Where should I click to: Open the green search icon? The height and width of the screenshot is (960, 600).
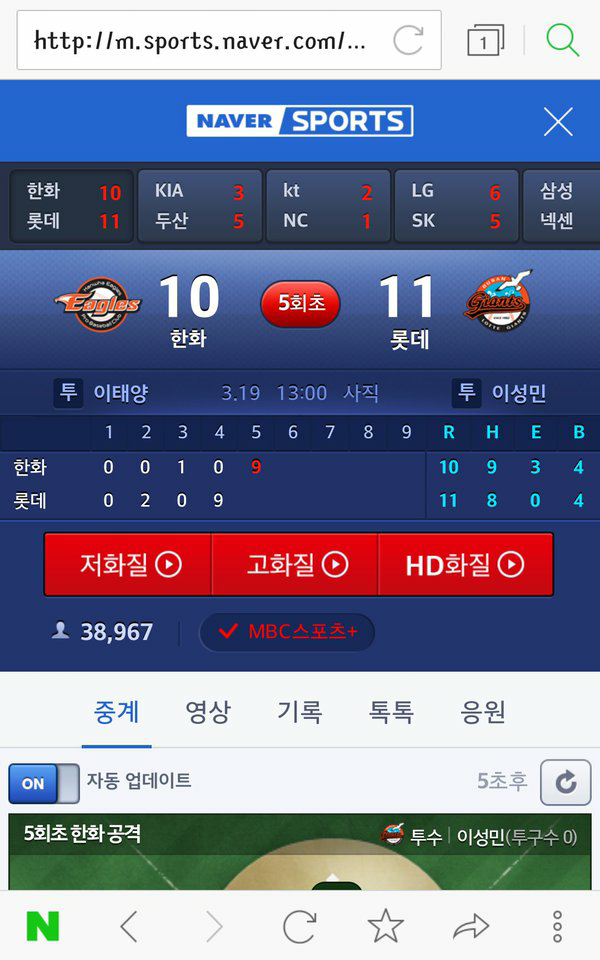562,41
